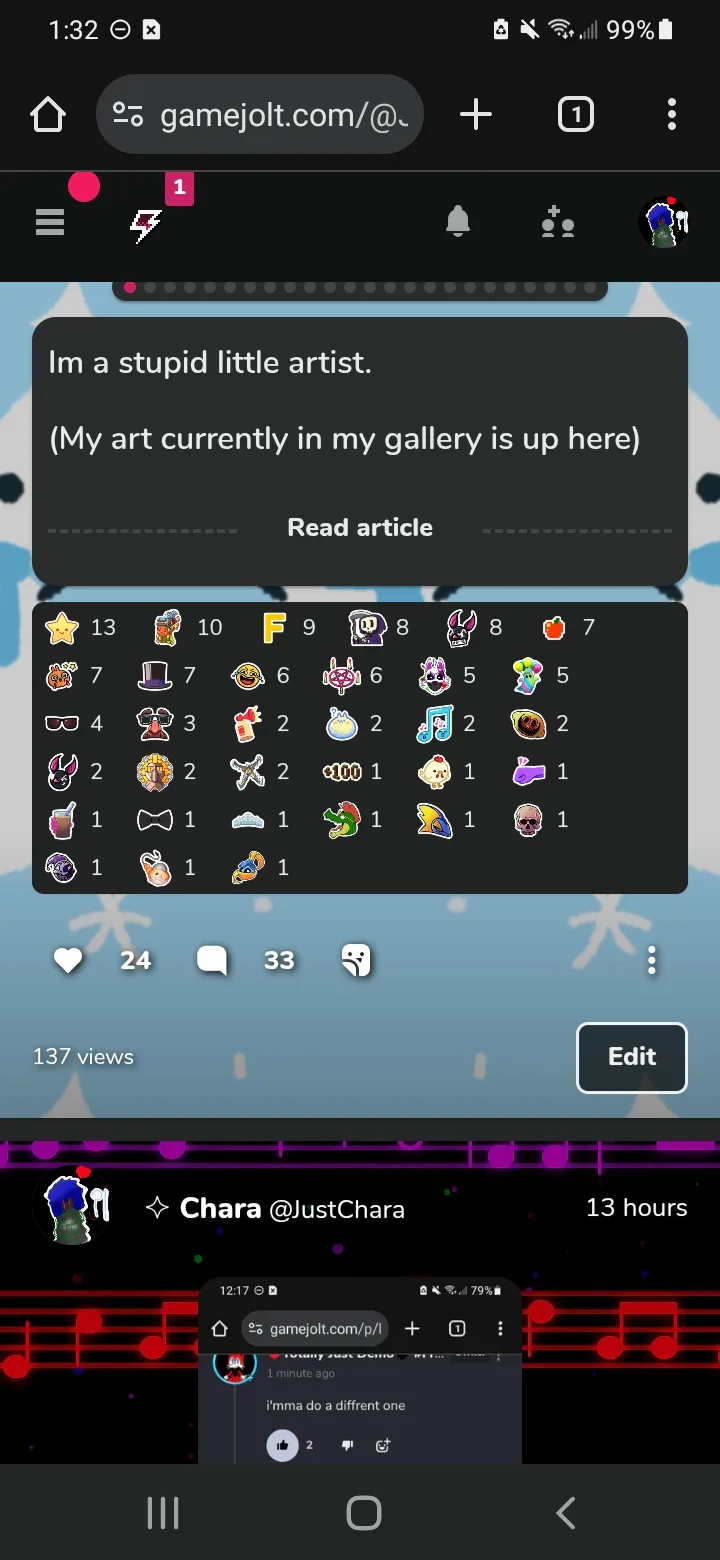
Task: Place a sticker on the post
Action: pos(356,961)
